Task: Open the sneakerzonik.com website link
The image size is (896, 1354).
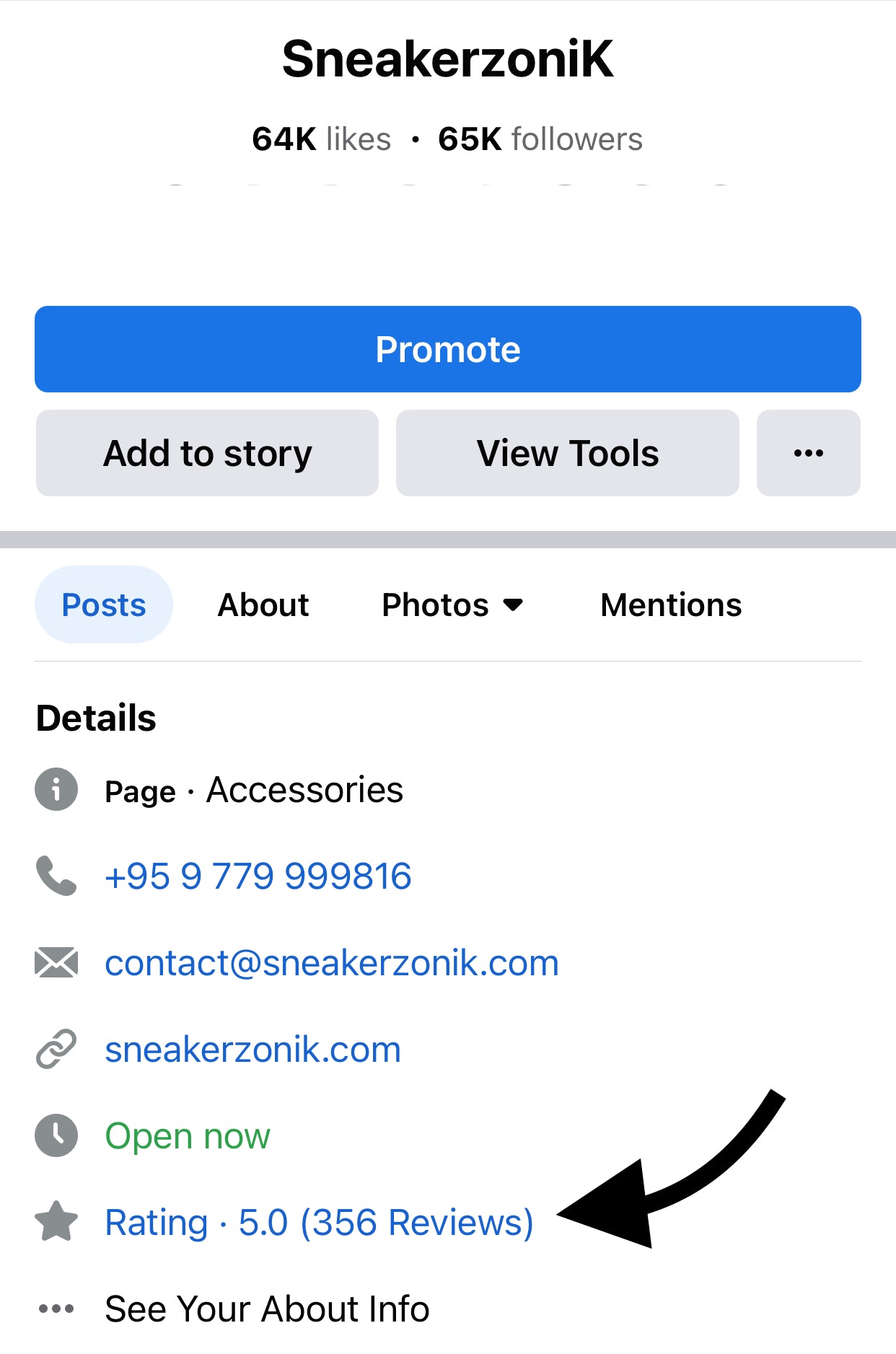Action: (x=252, y=1049)
